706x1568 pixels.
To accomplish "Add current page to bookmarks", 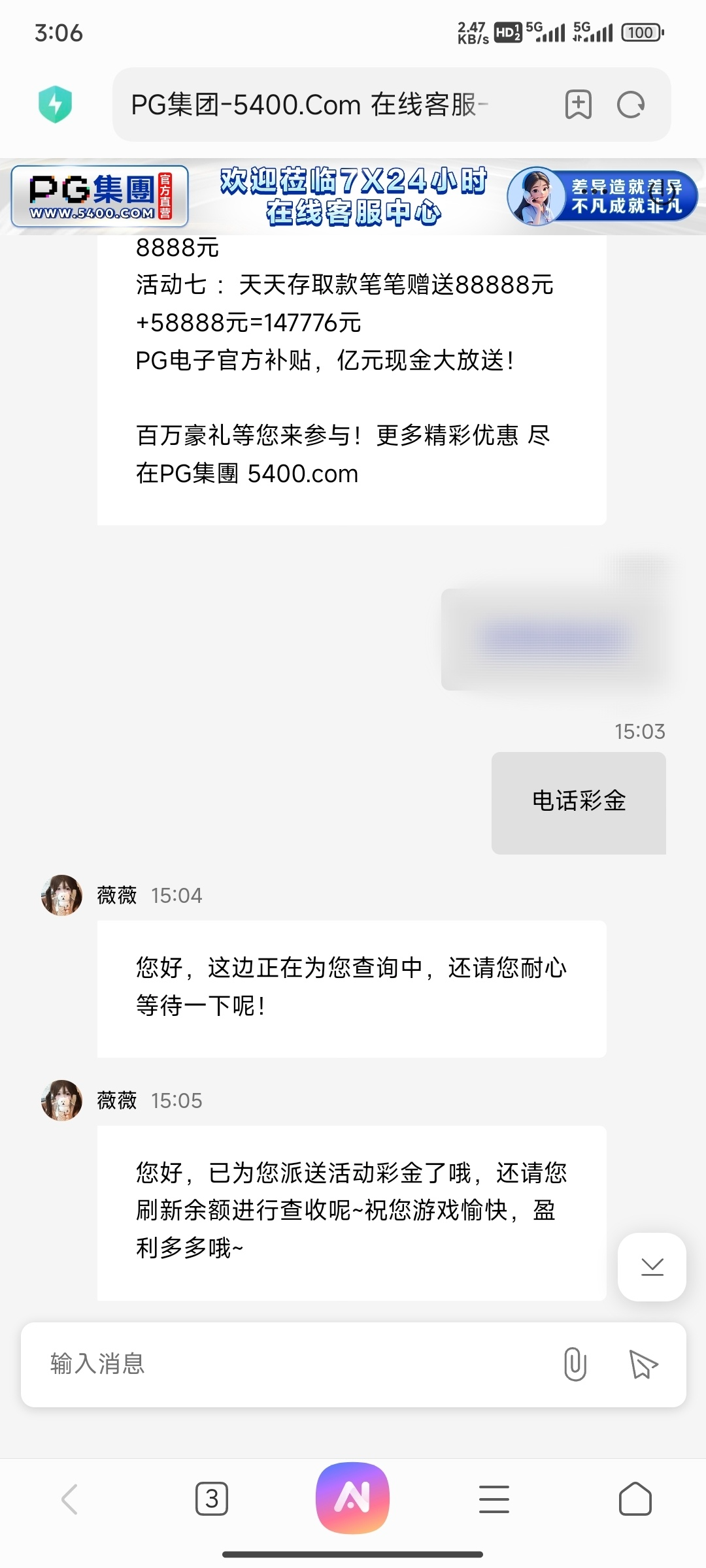I will coord(579,105).
